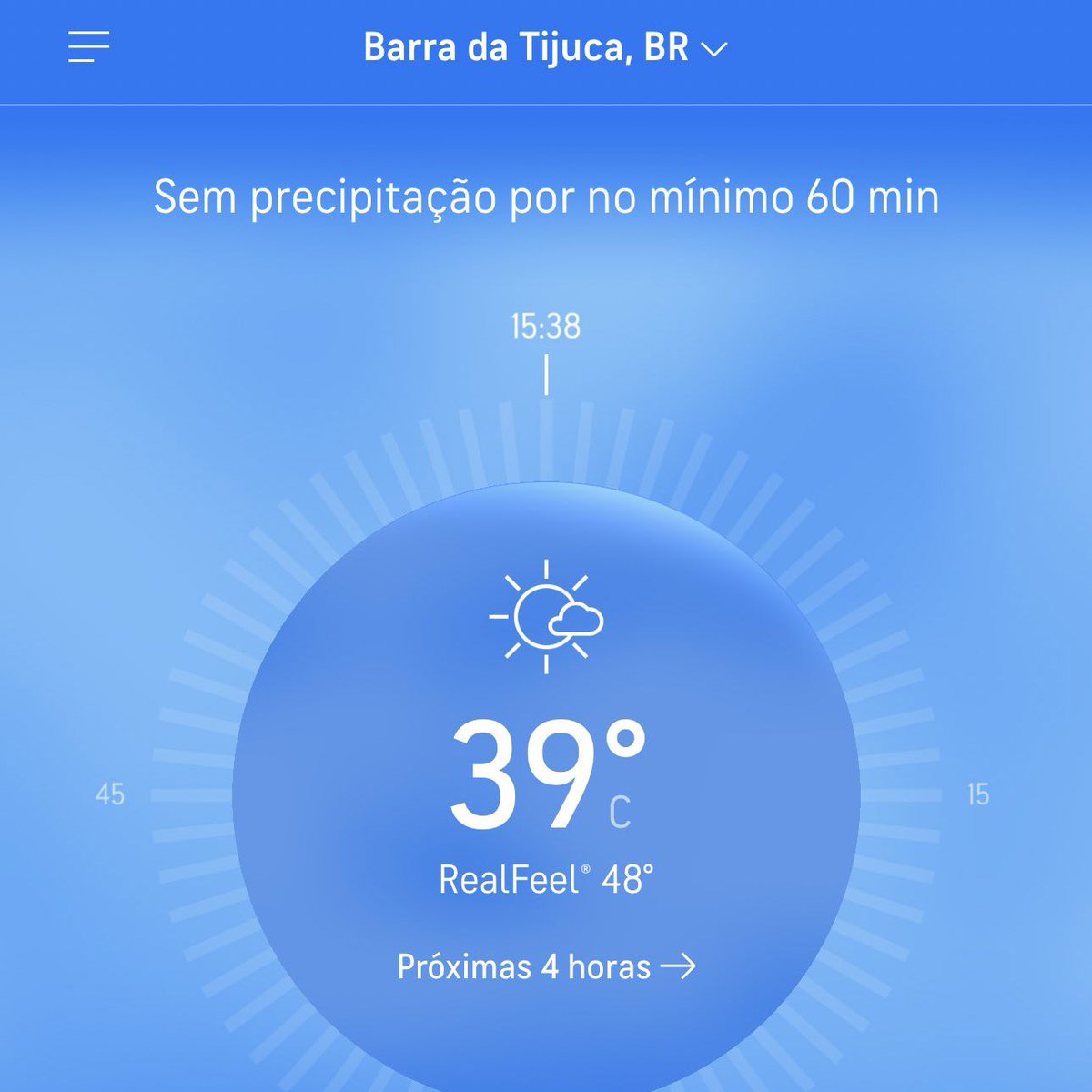This screenshot has height=1092, width=1092.
Task: Open the hamburger menu
Action: coord(88,46)
